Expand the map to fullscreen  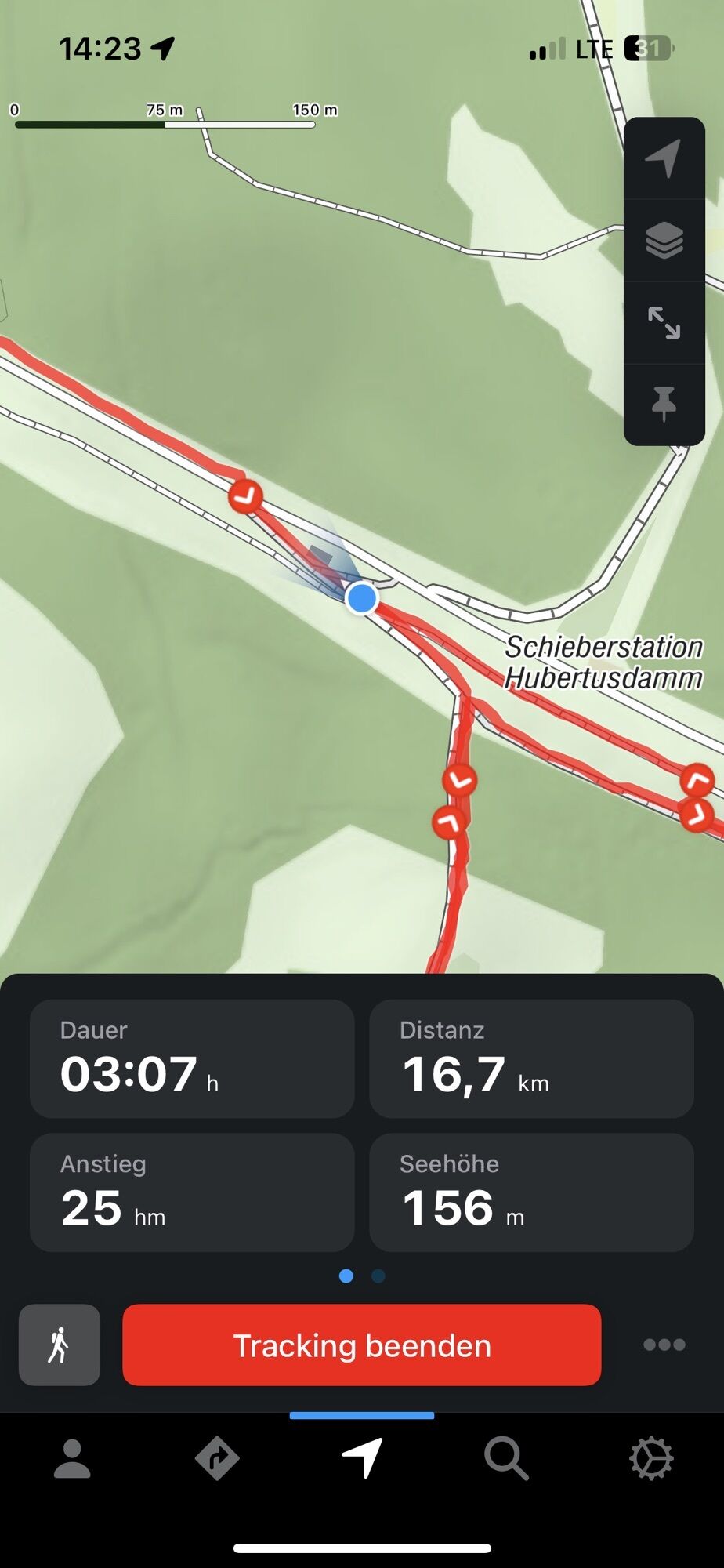click(x=664, y=322)
